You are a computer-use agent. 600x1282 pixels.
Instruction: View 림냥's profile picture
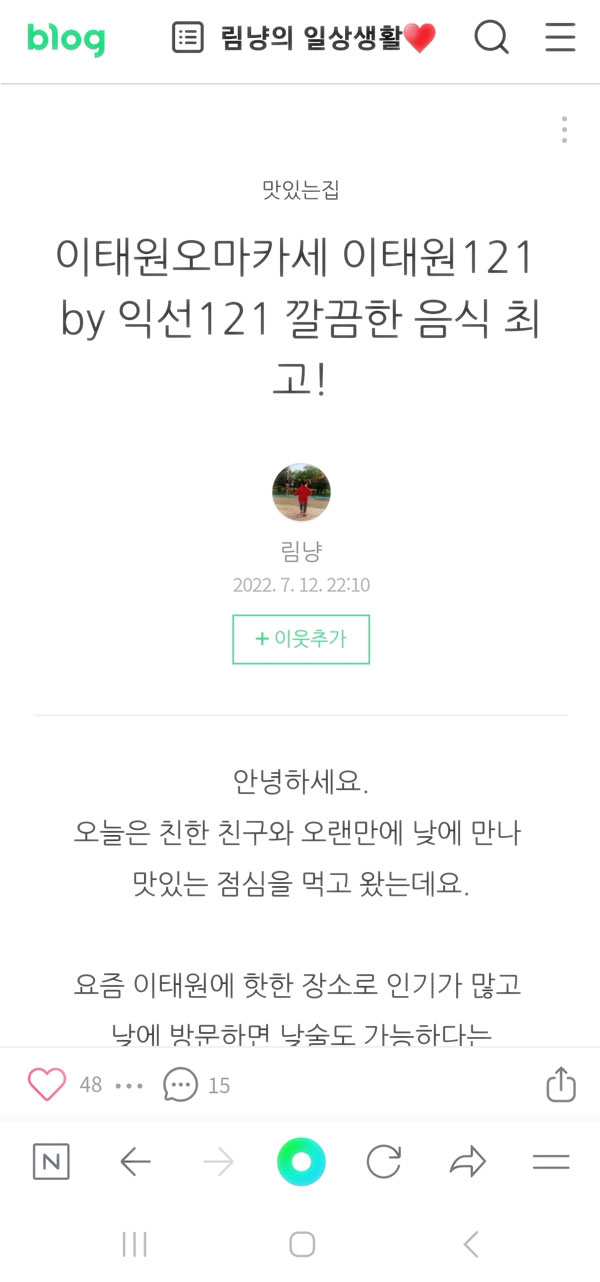pos(301,492)
